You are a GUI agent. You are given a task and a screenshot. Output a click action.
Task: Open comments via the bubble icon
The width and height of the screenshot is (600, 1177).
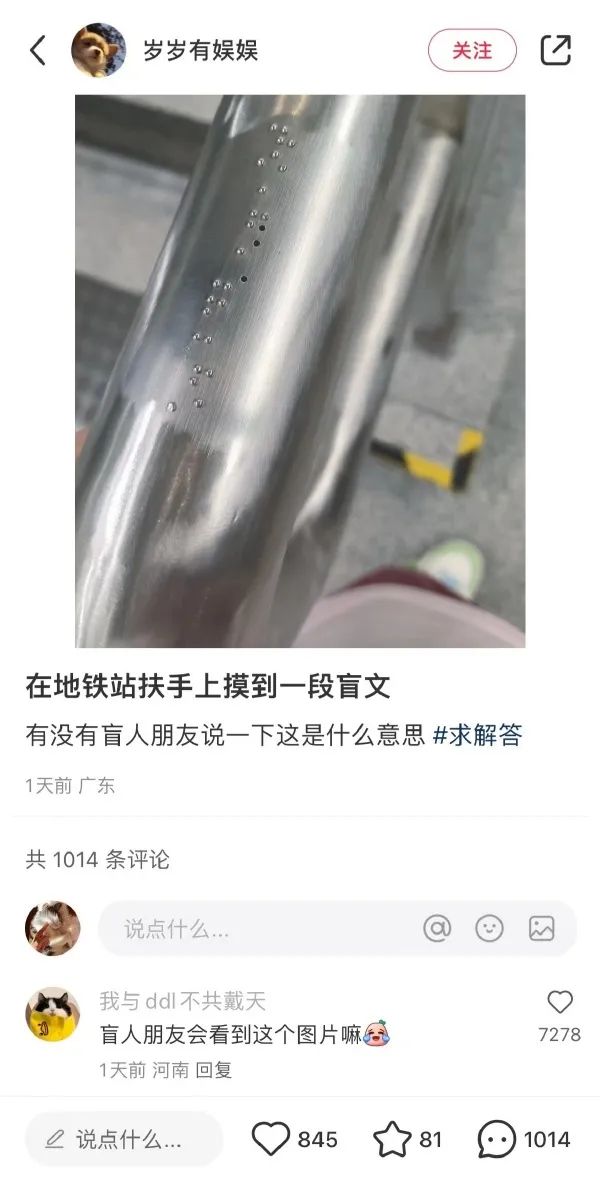[497, 1139]
